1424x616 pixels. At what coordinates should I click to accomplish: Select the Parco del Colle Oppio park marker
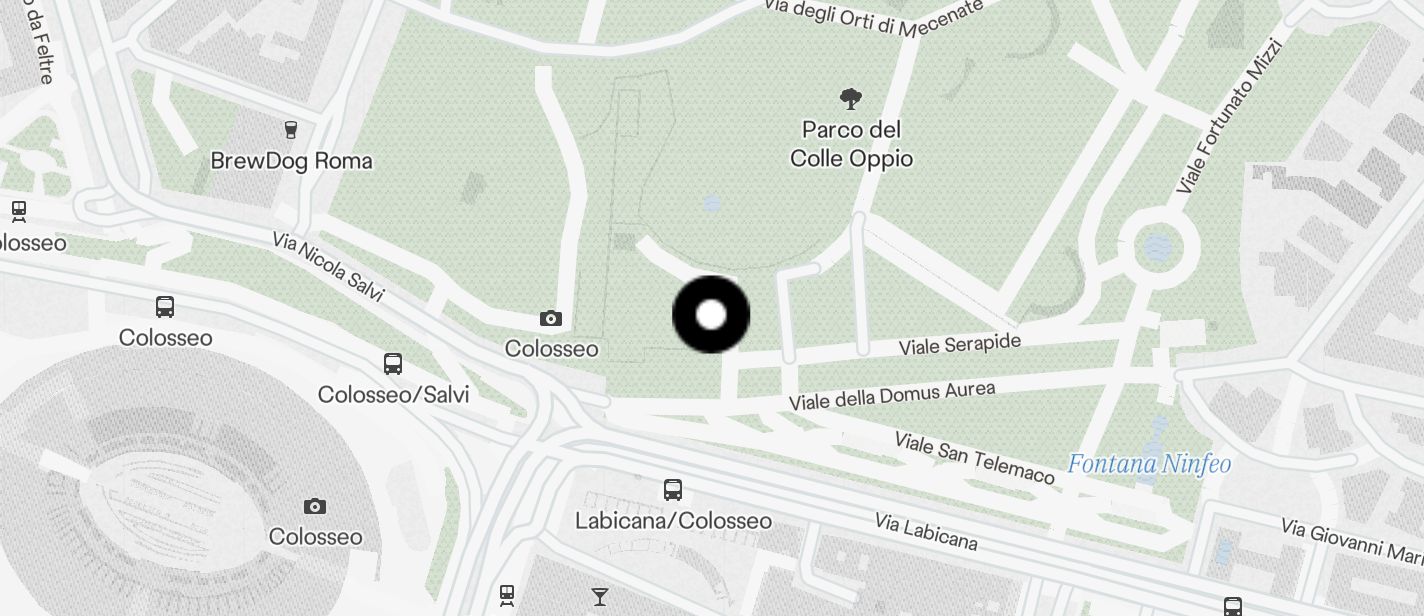click(x=851, y=99)
